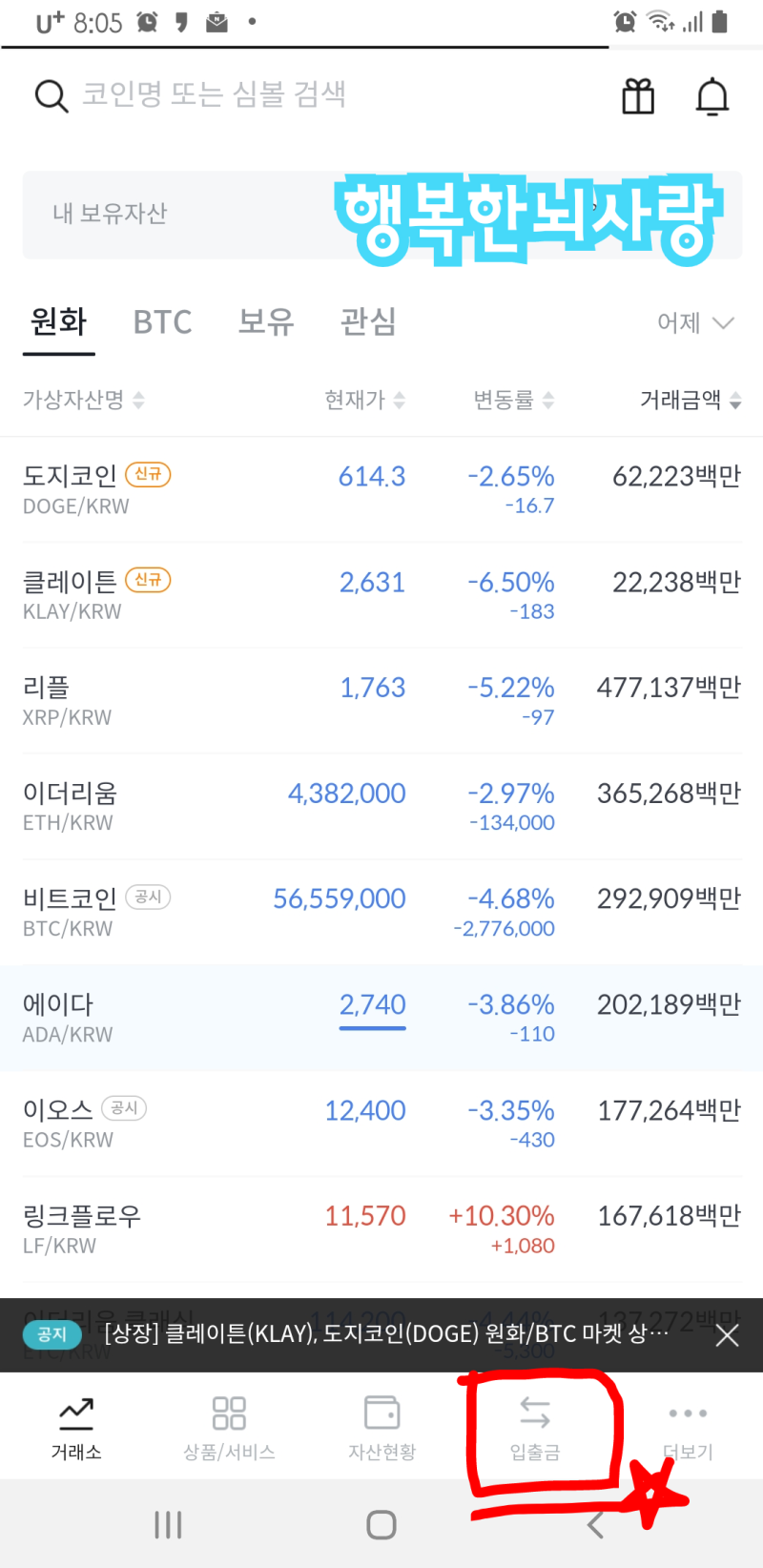
Task: Switch to the 관심 favorites tab
Action: tap(368, 321)
